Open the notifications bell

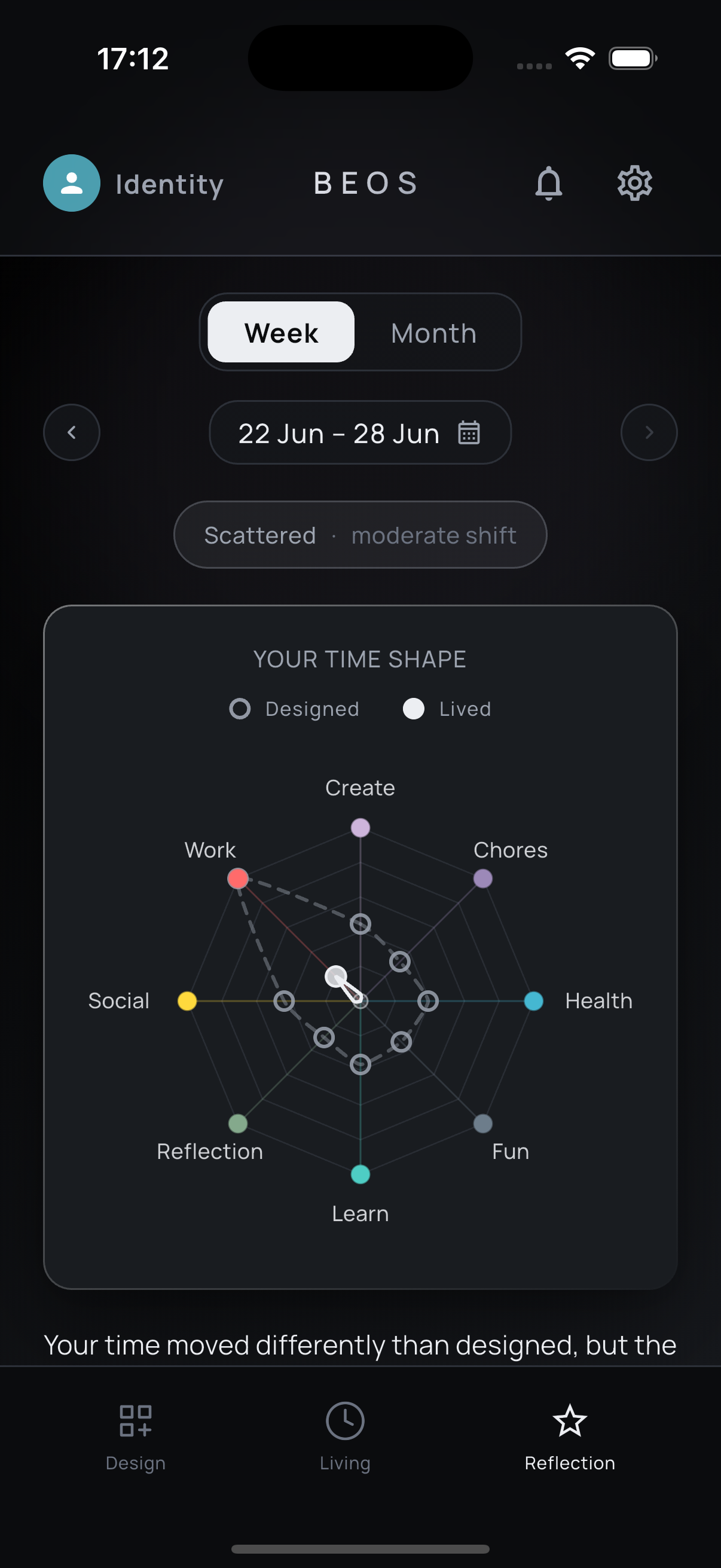pyautogui.click(x=549, y=183)
